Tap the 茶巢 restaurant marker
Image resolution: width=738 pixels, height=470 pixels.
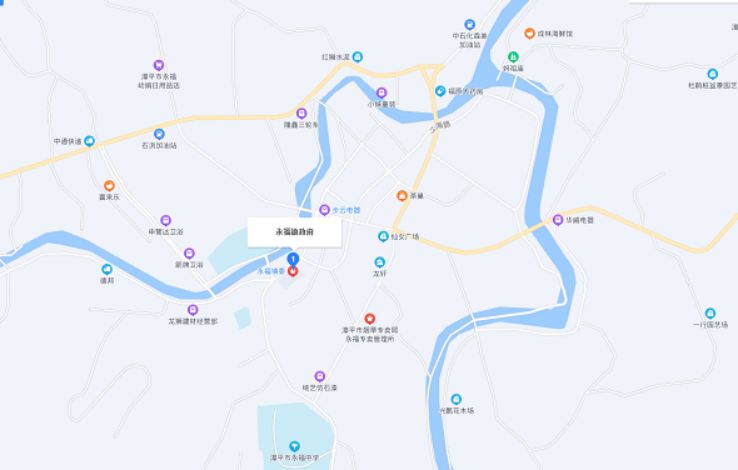pyautogui.click(x=402, y=195)
